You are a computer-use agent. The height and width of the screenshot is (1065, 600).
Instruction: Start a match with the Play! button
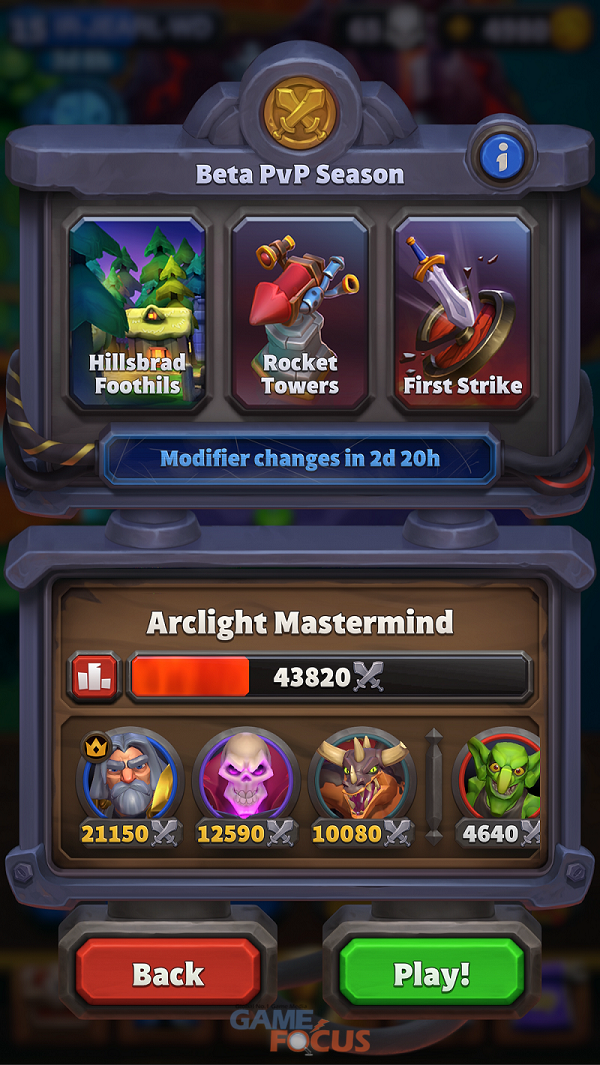432,974
